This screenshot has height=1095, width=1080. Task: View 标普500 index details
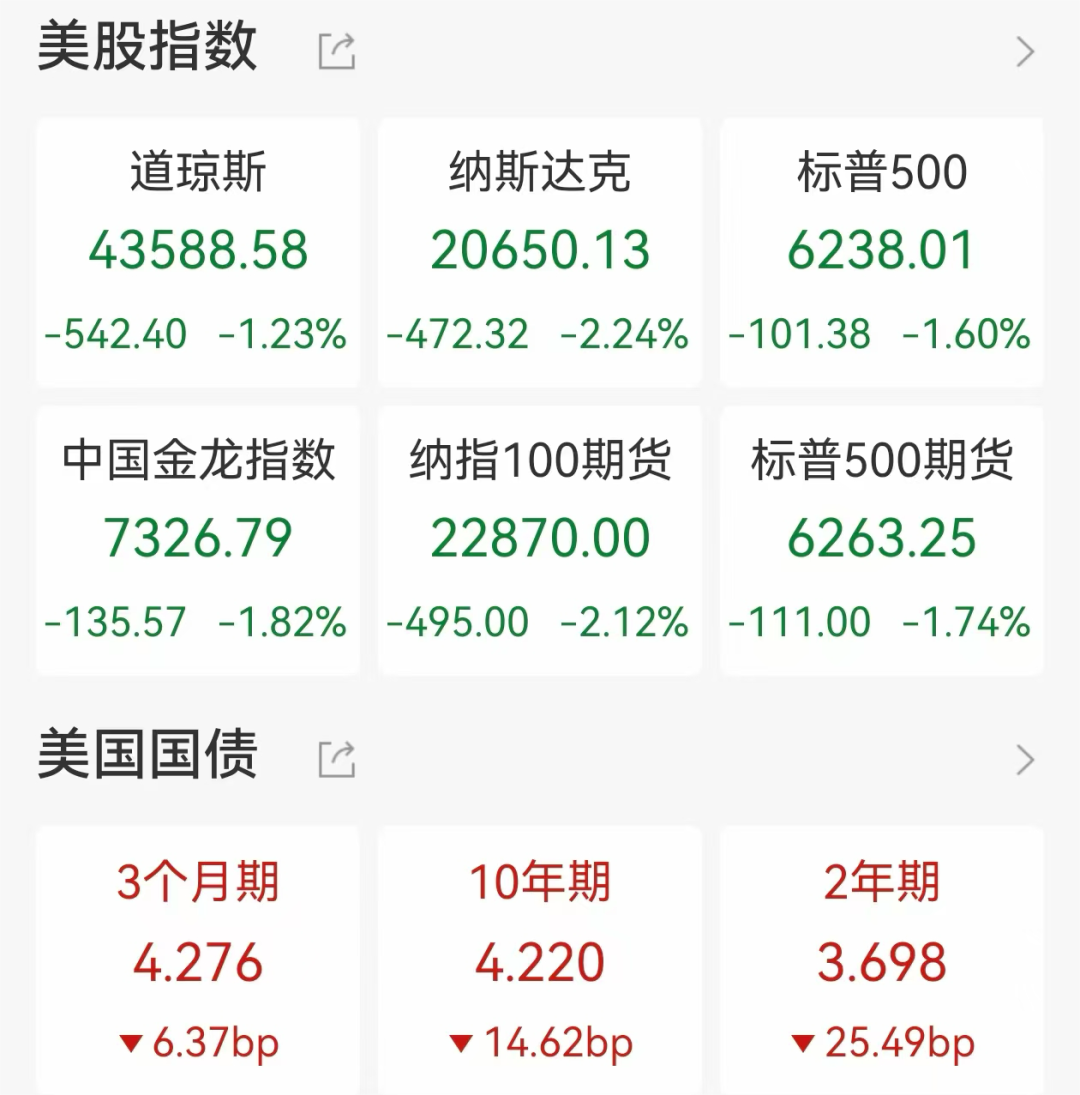(881, 252)
